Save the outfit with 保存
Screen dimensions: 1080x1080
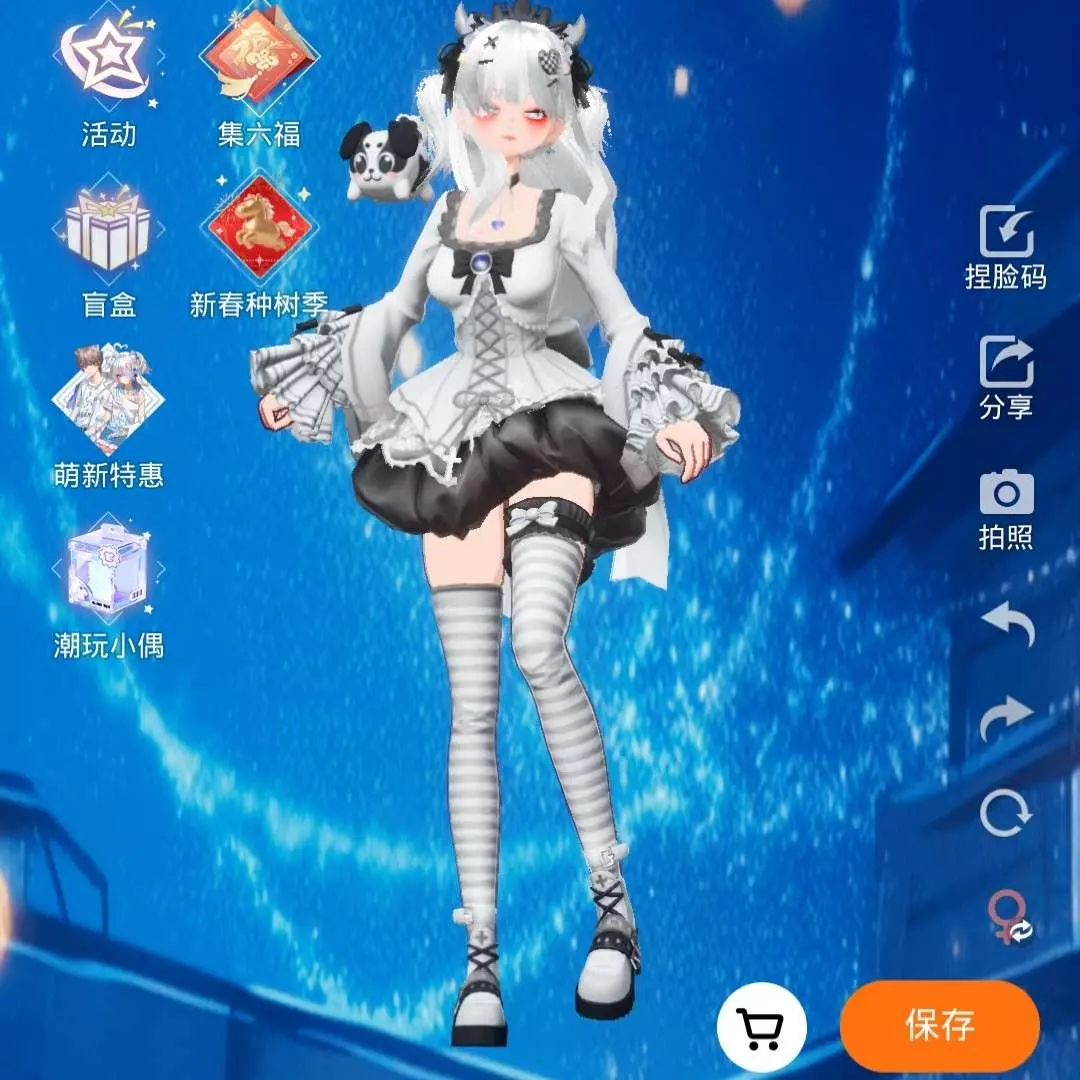[x=939, y=1026]
